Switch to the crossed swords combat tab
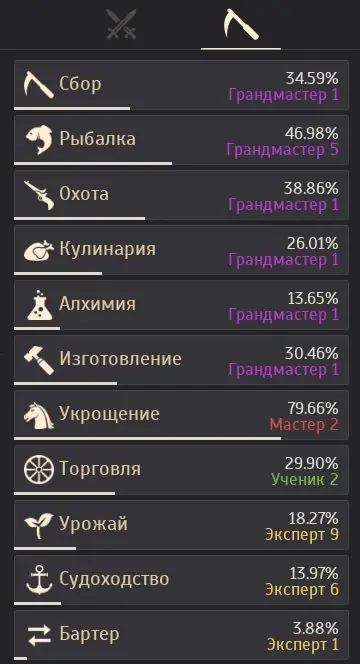 point(121,25)
